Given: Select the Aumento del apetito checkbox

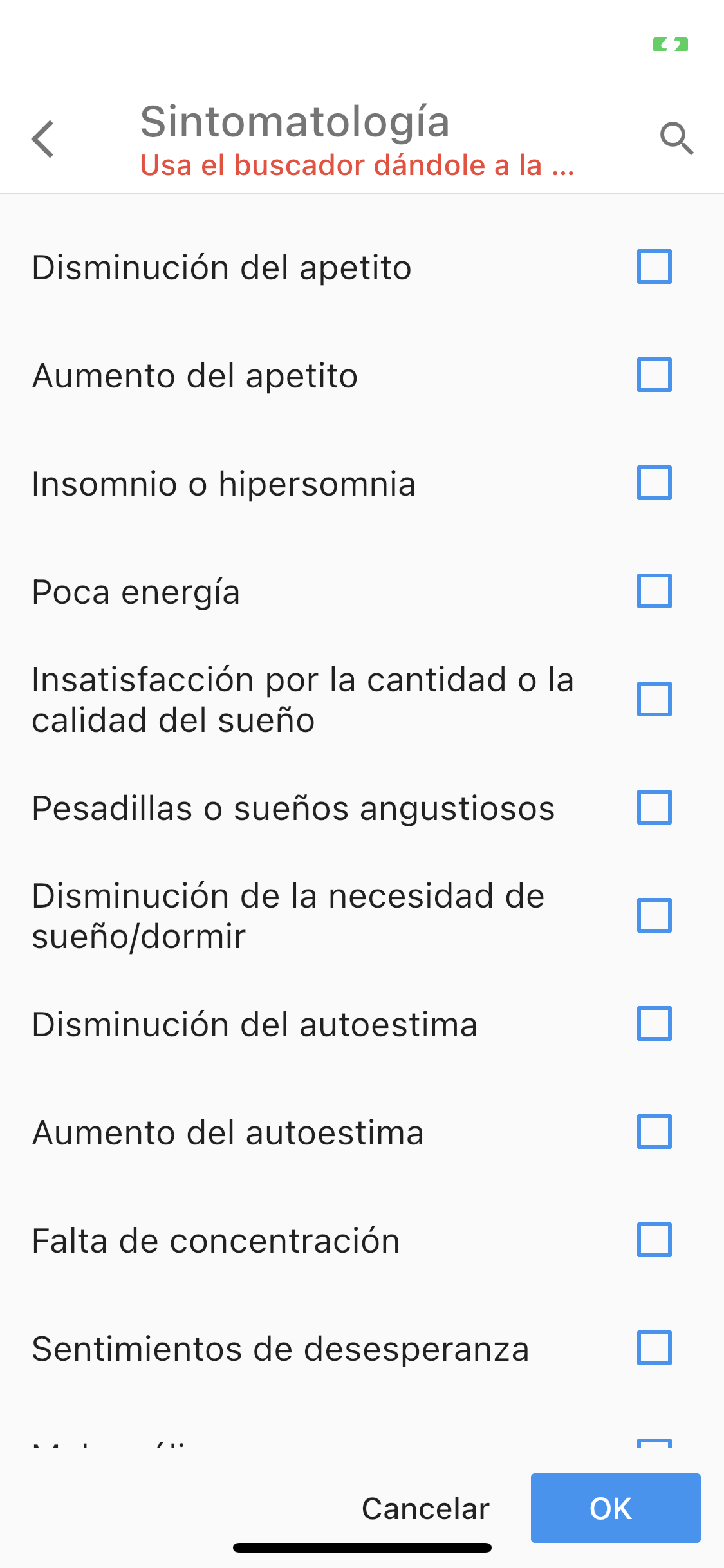Looking at the screenshot, I should (x=654, y=375).
